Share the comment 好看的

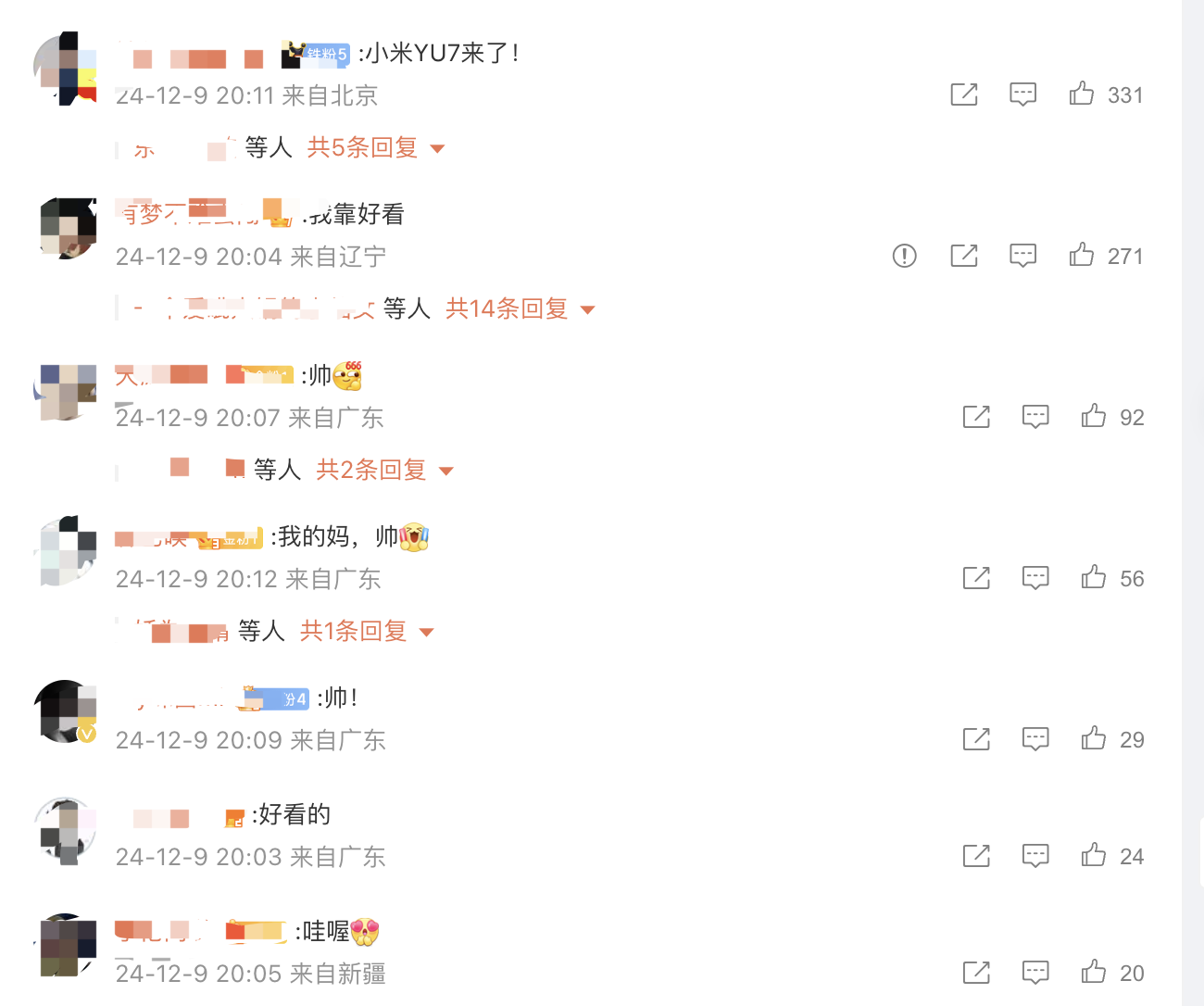(976, 855)
